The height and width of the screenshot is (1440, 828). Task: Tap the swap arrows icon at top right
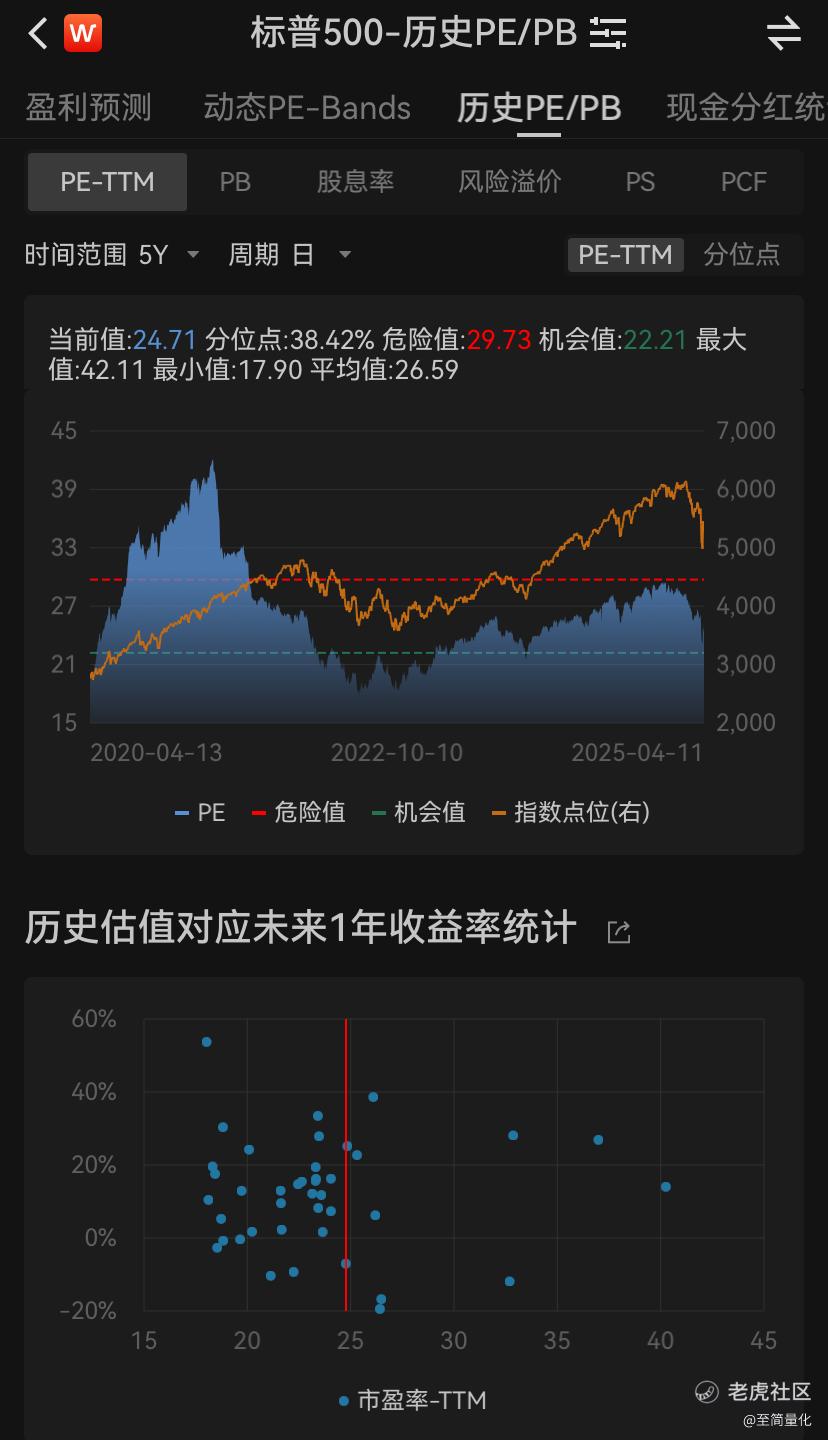[784, 34]
